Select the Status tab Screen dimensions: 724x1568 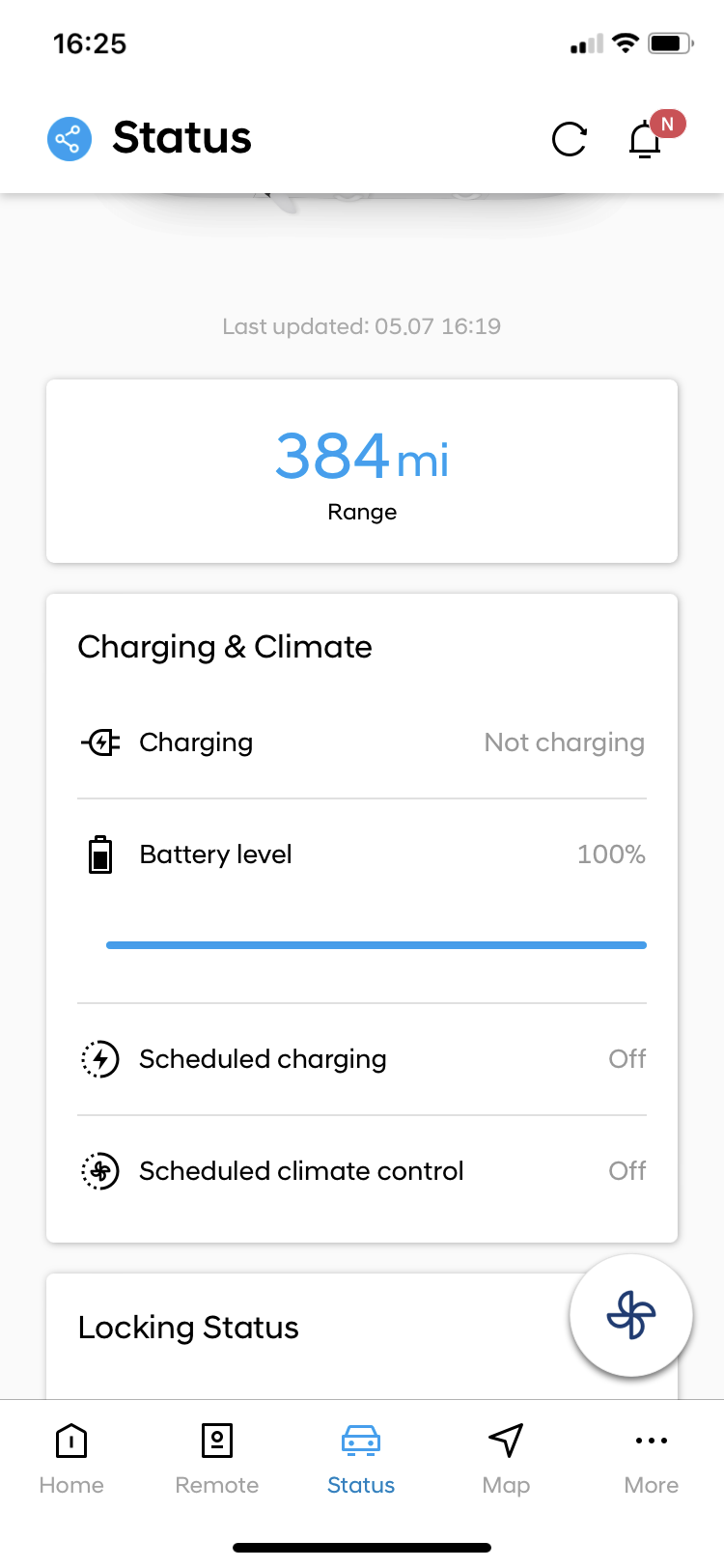pos(361,1457)
